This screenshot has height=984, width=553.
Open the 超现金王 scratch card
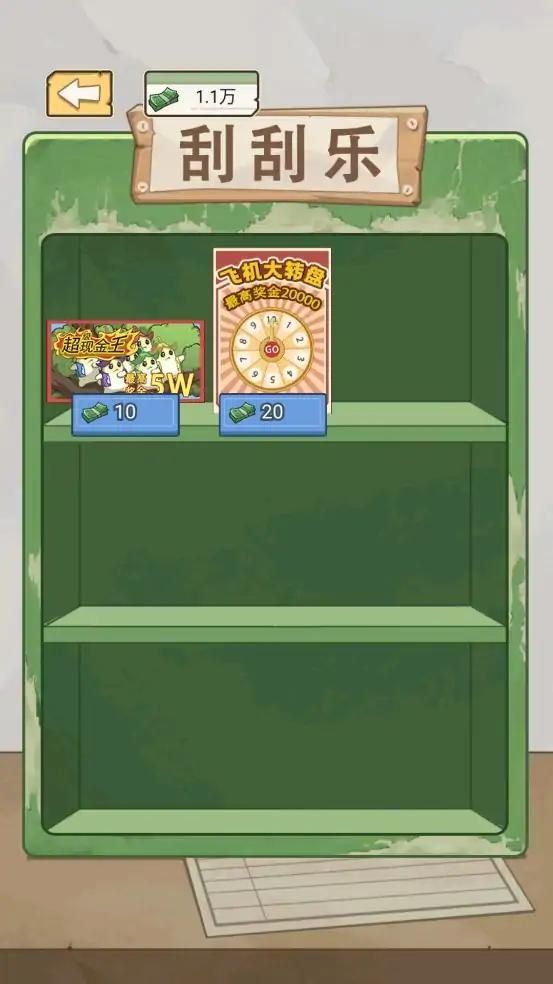click(x=126, y=359)
